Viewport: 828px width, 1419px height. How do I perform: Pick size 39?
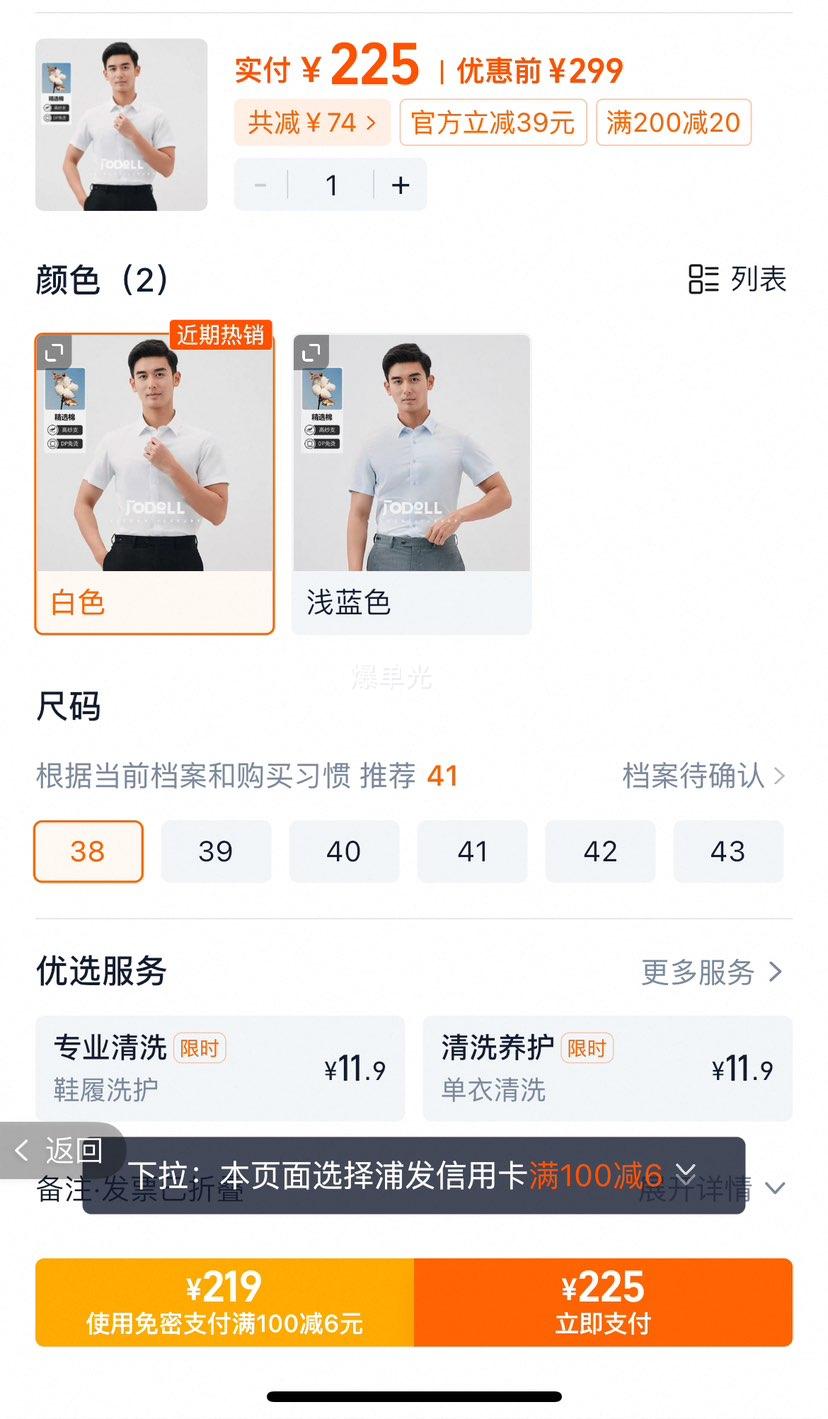216,851
